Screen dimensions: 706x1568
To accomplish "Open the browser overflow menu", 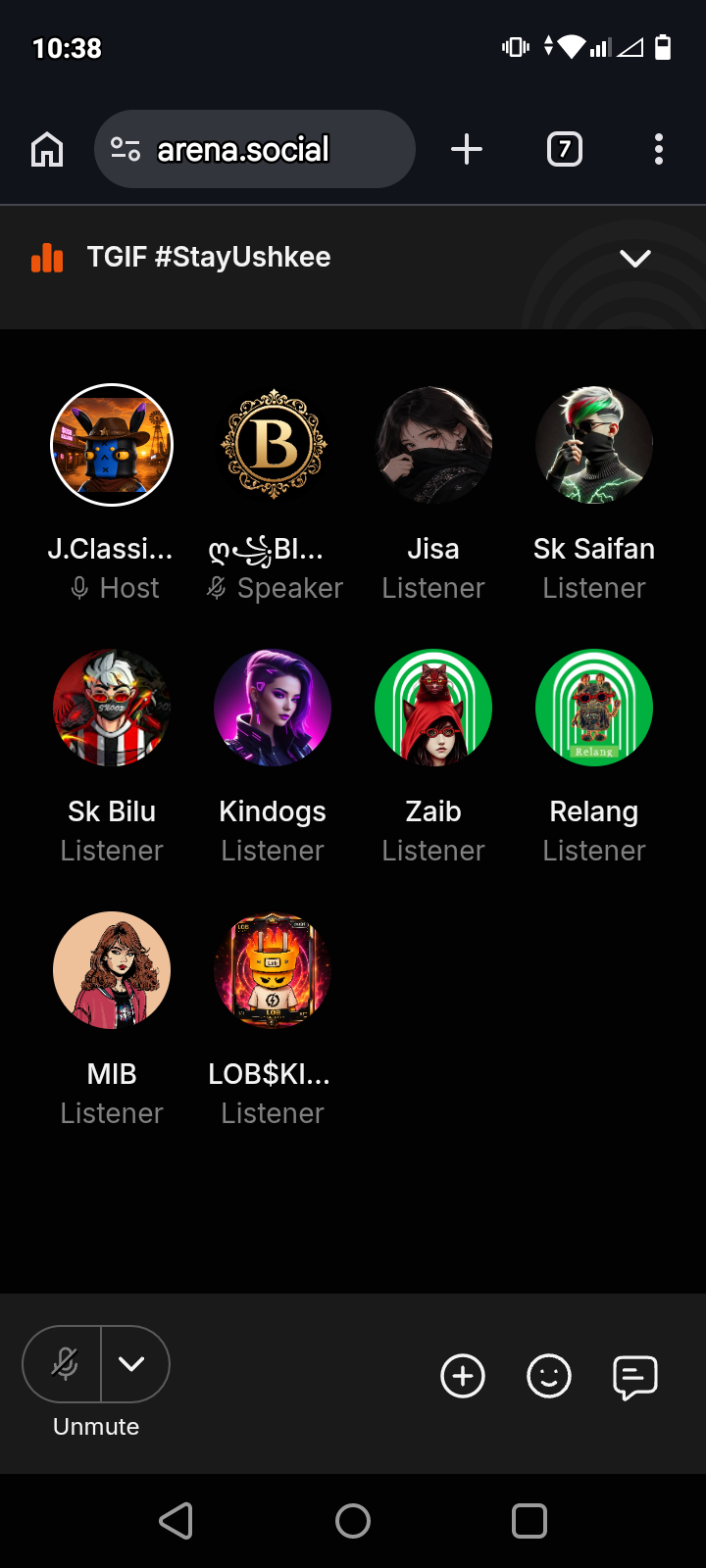I will (659, 149).
